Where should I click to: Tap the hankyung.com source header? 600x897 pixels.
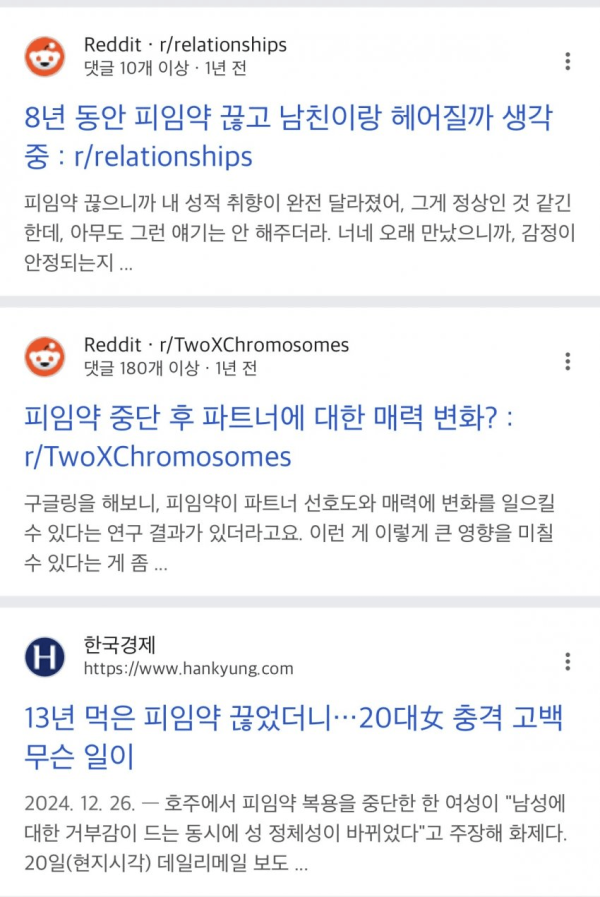188,656
